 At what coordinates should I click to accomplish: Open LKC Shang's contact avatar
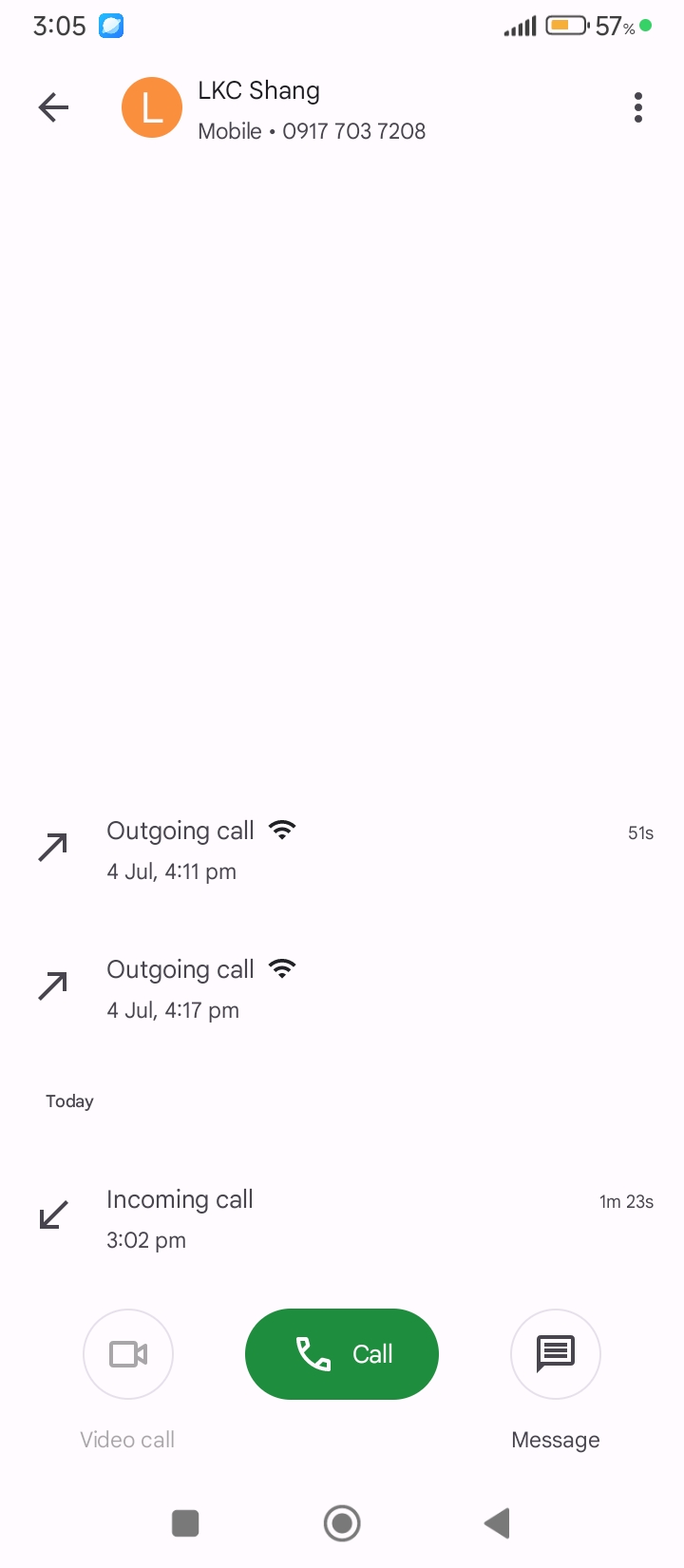(x=152, y=107)
